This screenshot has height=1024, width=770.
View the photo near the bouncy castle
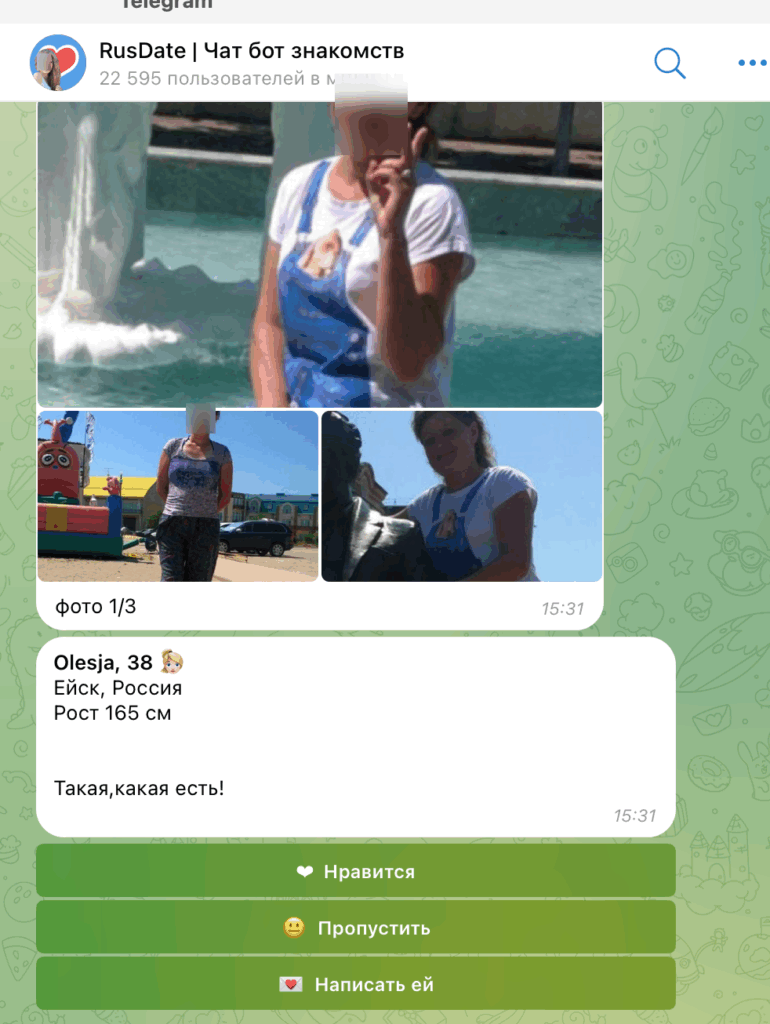tap(178, 496)
